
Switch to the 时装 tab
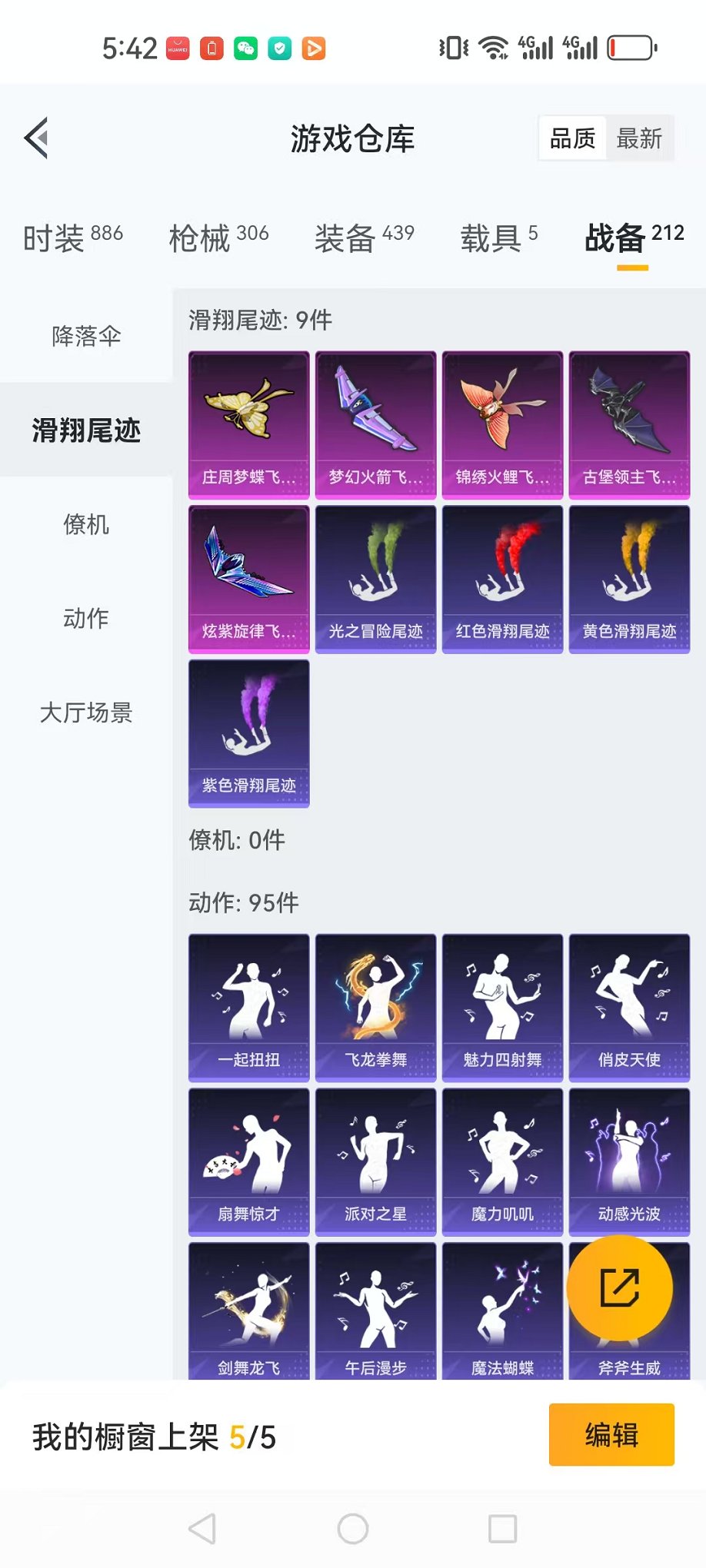coord(73,237)
